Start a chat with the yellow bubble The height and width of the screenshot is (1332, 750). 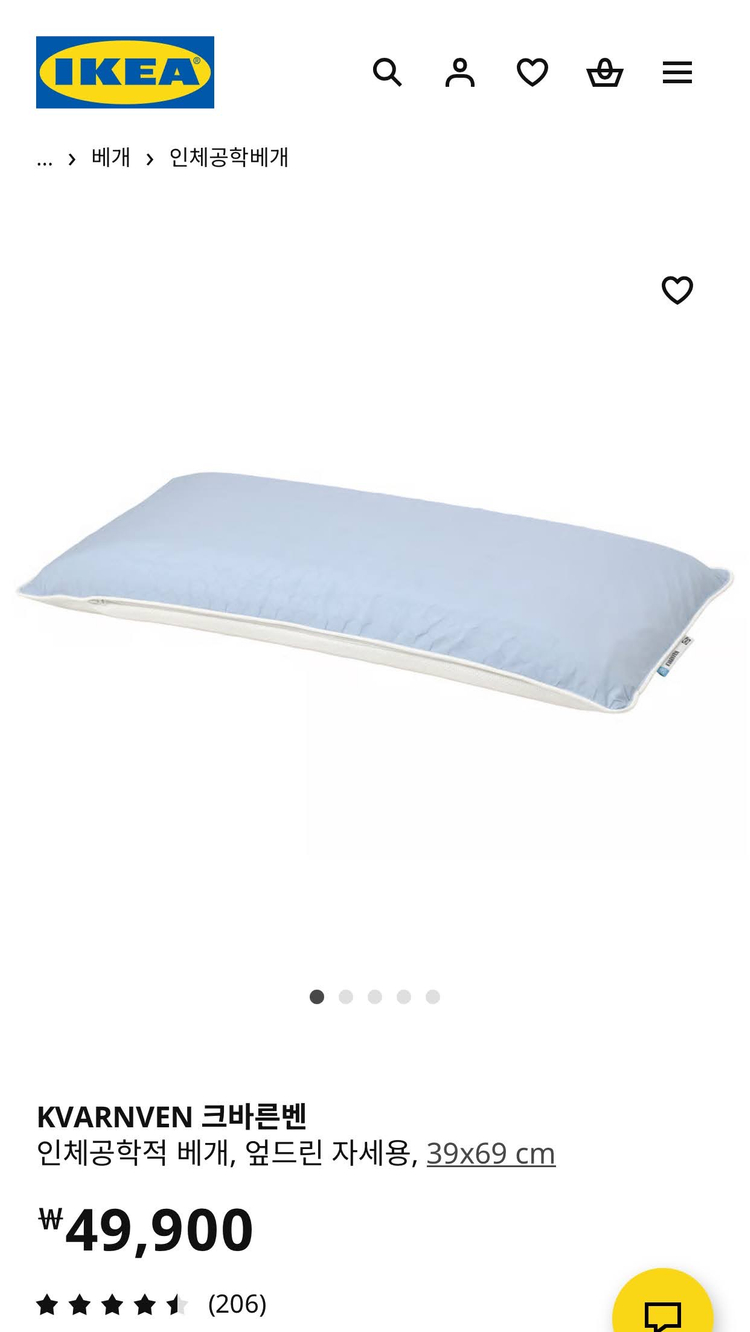662,1310
